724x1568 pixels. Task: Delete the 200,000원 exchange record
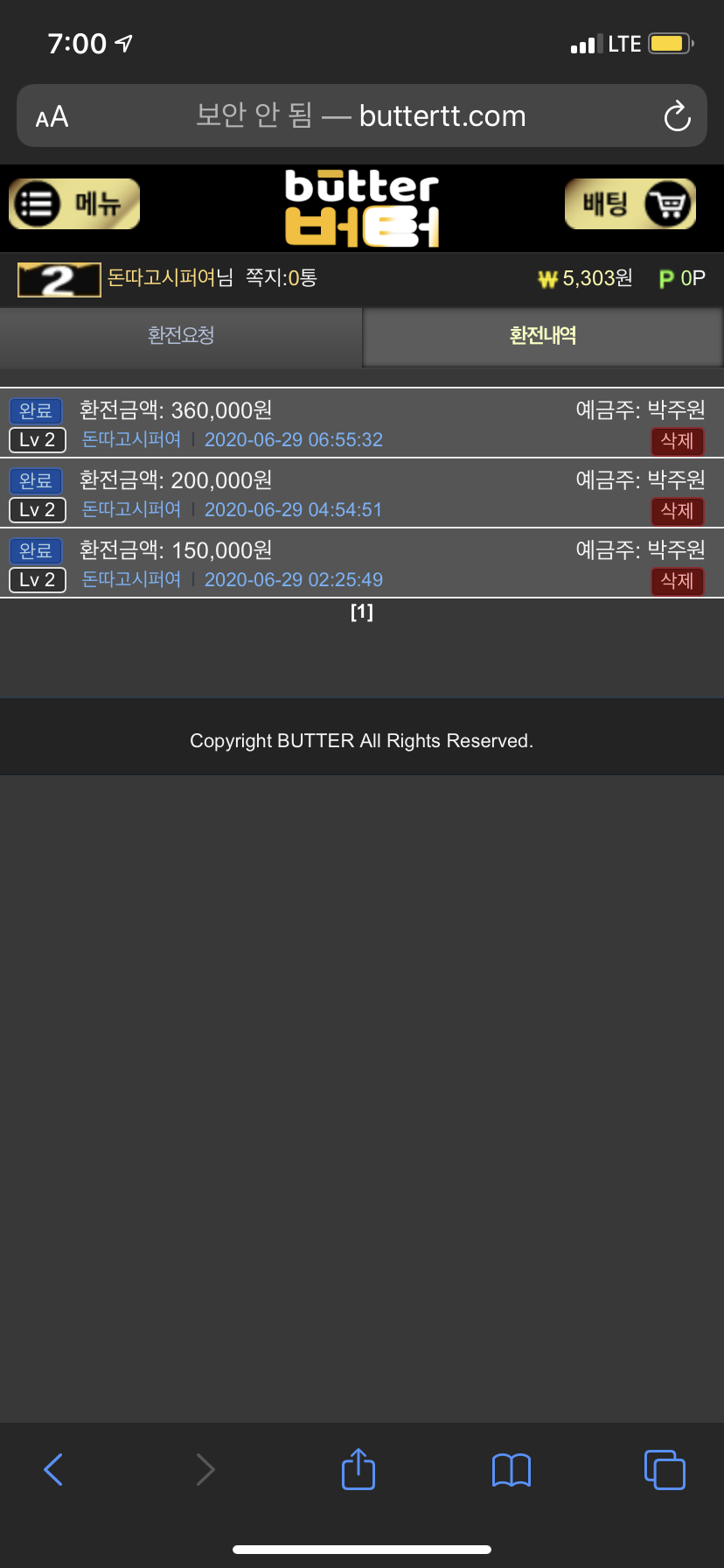(677, 511)
